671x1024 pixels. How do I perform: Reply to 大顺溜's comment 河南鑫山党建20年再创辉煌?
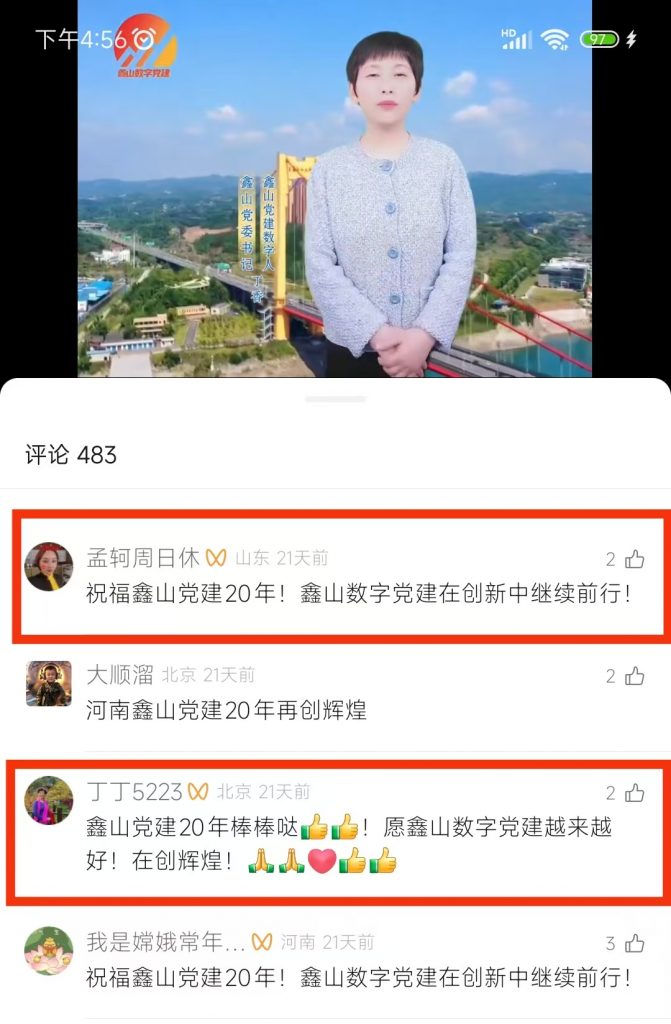[x=226, y=711]
